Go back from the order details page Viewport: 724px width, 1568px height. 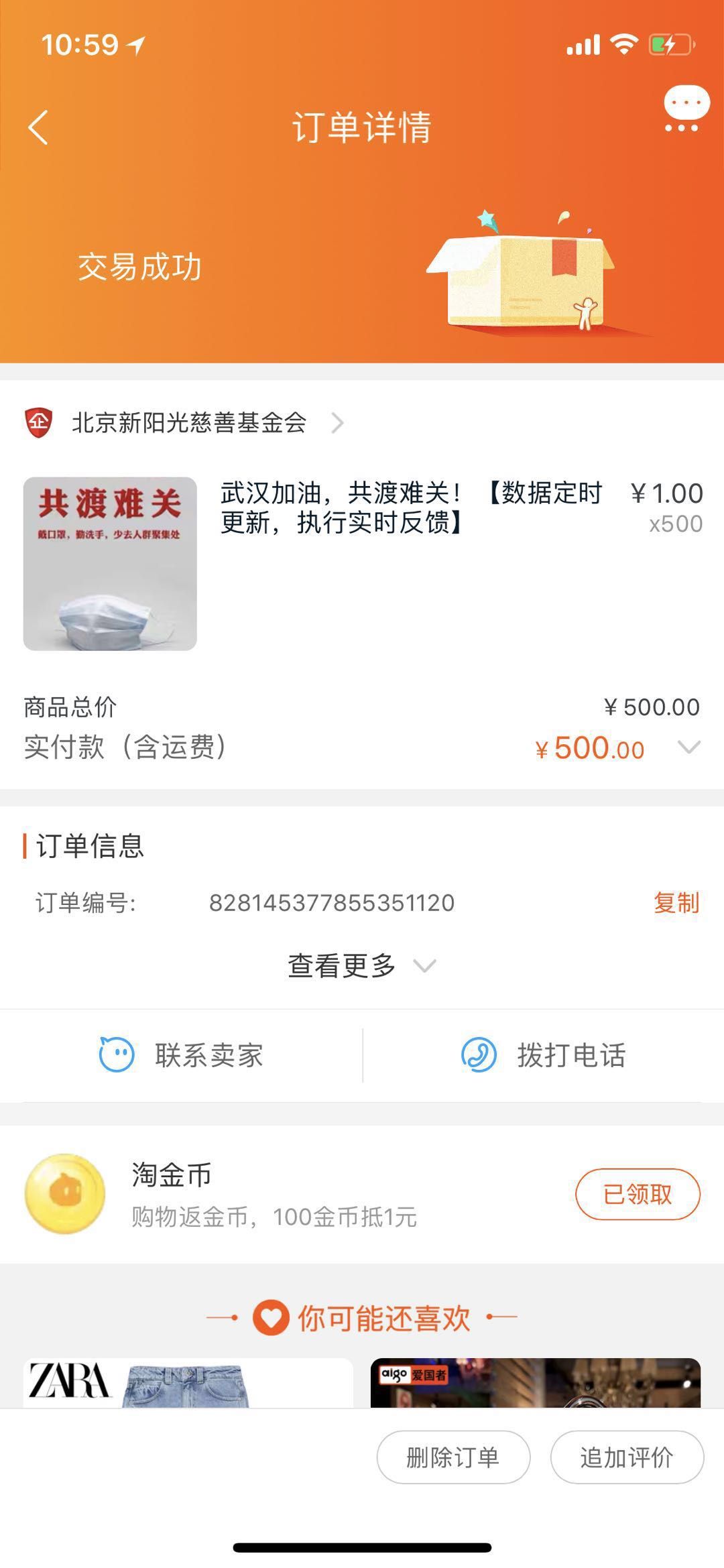click(x=38, y=127)
